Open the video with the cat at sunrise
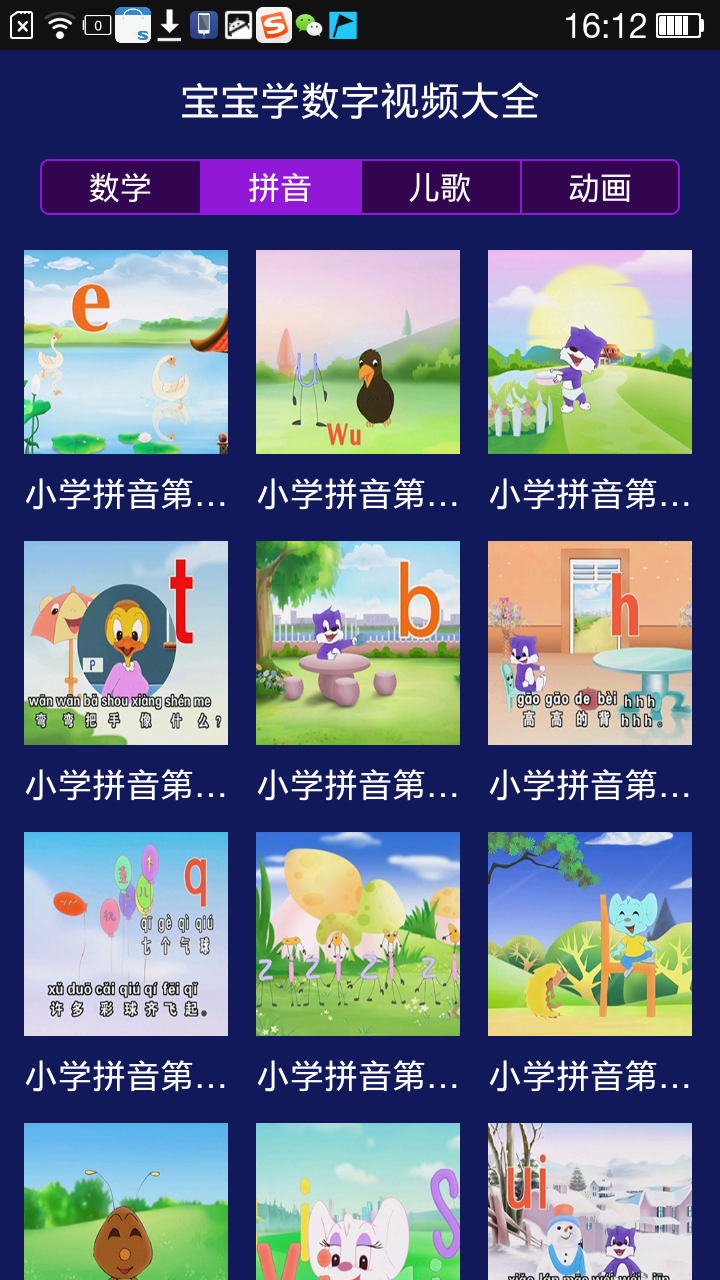 [590, 352]
